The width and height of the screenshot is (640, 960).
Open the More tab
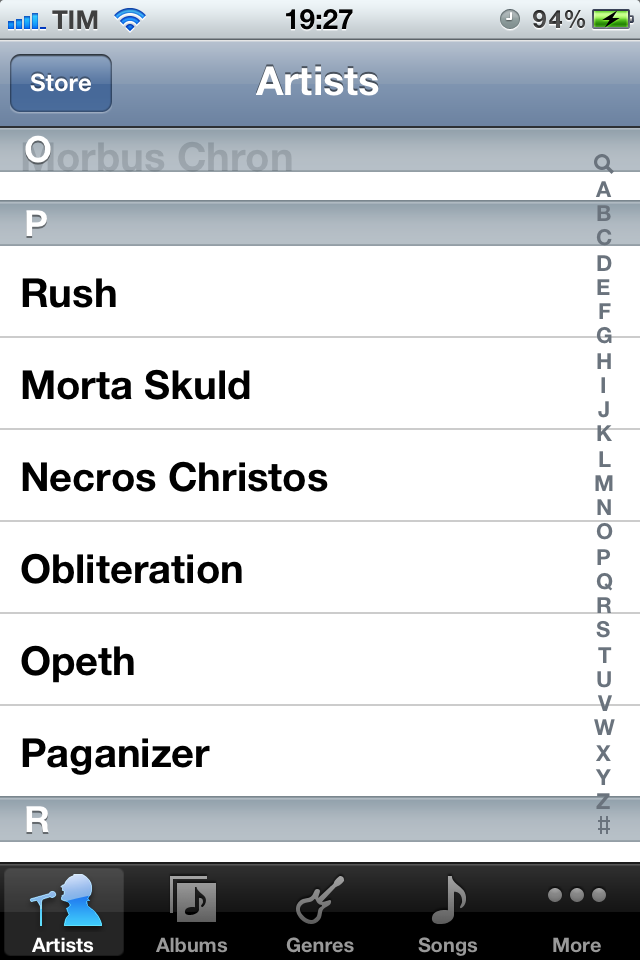(x=576, y=912)
